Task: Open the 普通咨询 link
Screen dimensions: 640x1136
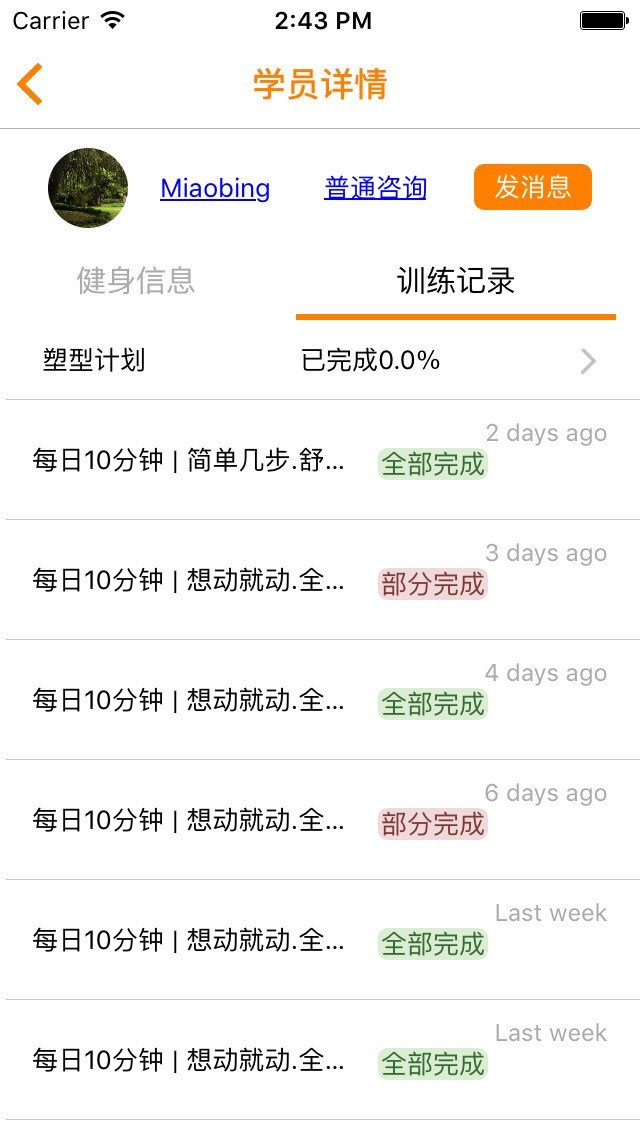Action: (x=375, y=188)
